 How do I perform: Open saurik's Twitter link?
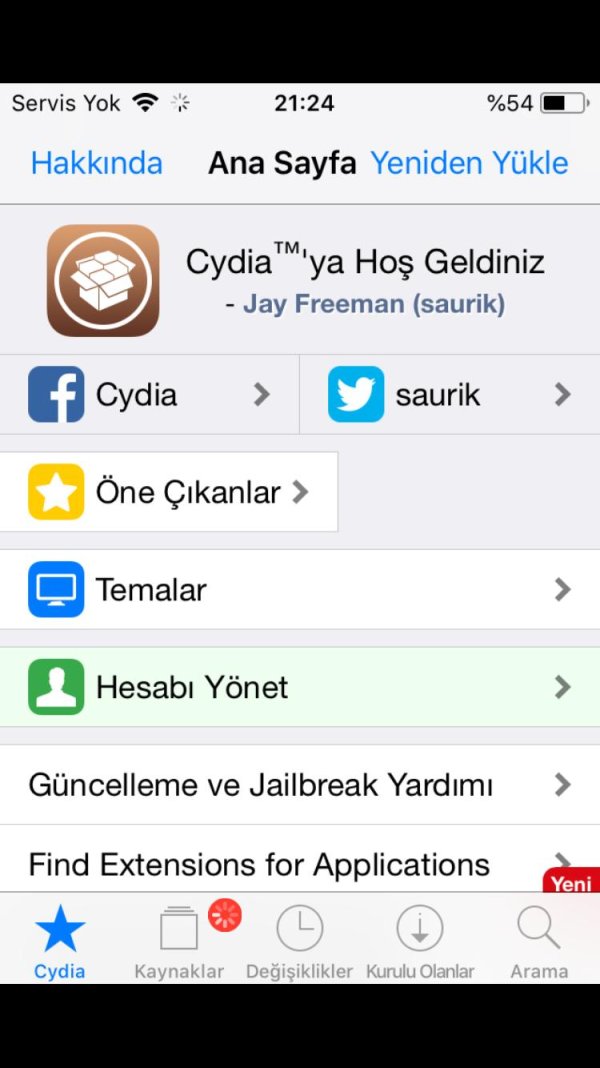pyautogui.click(x=450, y=394)
